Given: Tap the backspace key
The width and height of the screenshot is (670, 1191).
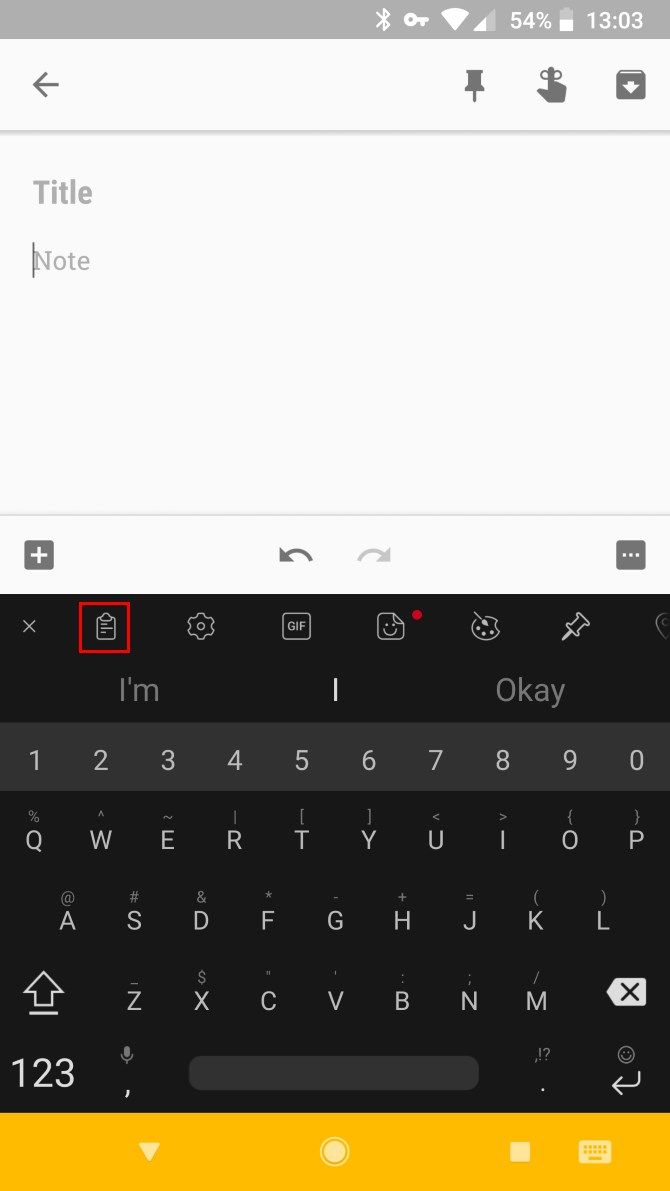Looking at the screenshot, I should pyautogui.click(x=626, y=992).
